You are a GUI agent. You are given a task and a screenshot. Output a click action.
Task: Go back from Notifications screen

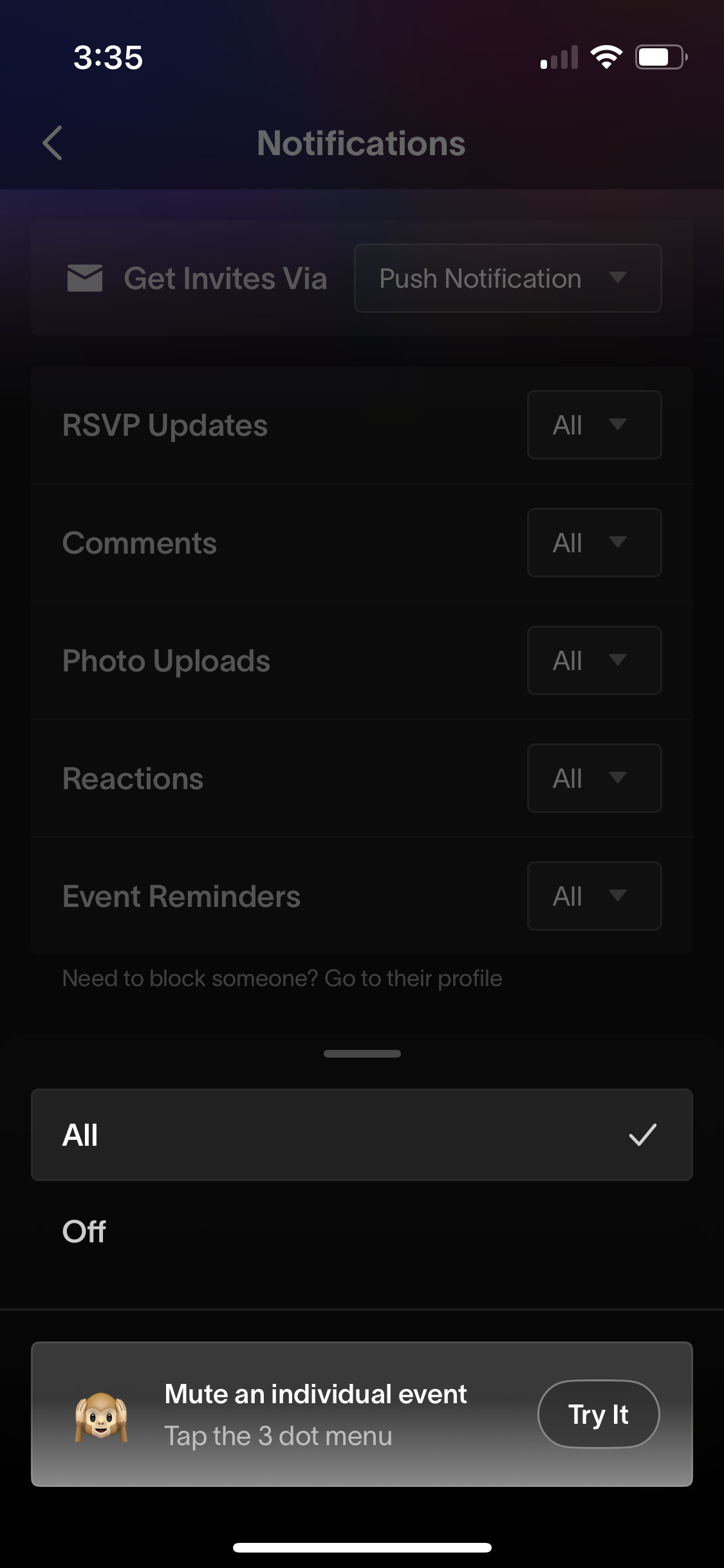click(x=53, y=143)
